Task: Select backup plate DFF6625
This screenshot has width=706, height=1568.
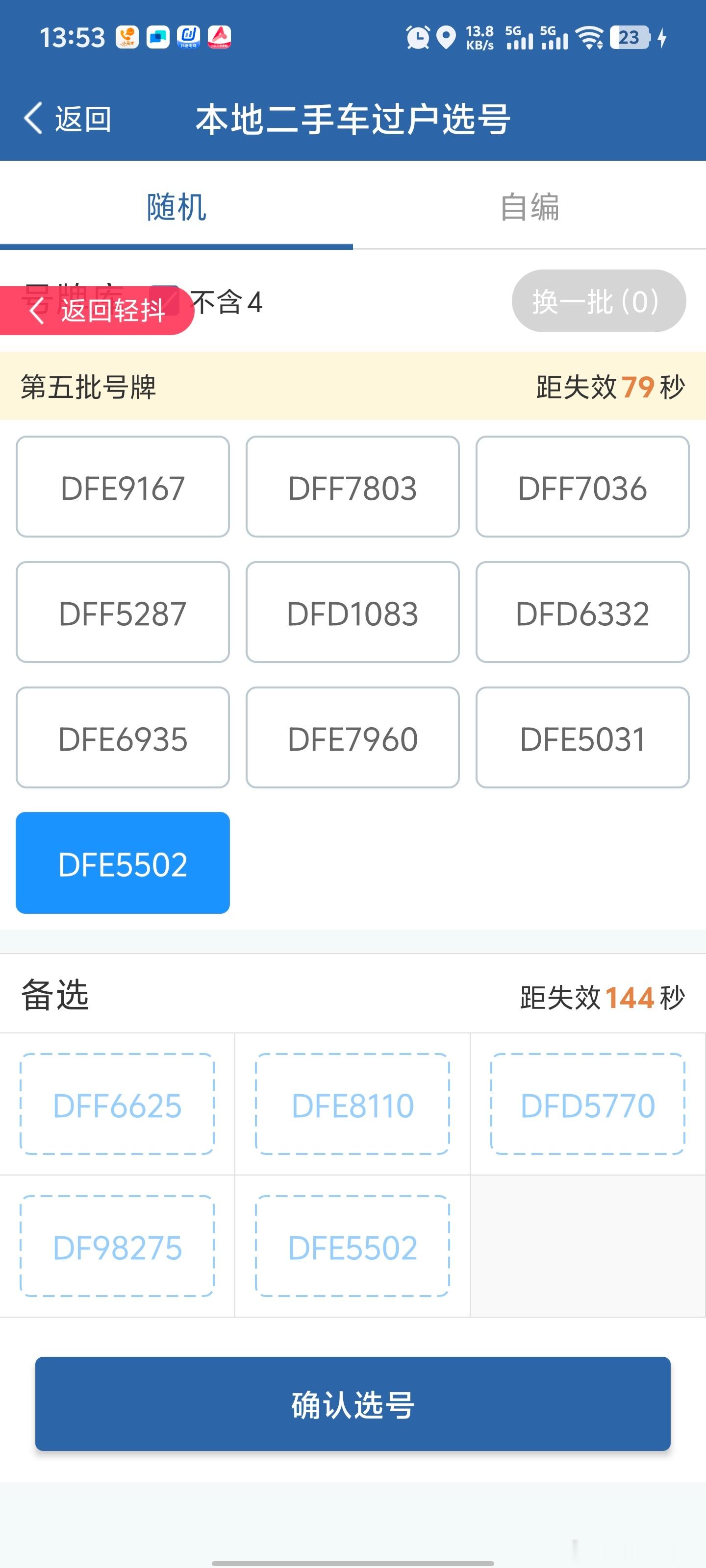Action: pyautogui.click(x=117, y=1104)
